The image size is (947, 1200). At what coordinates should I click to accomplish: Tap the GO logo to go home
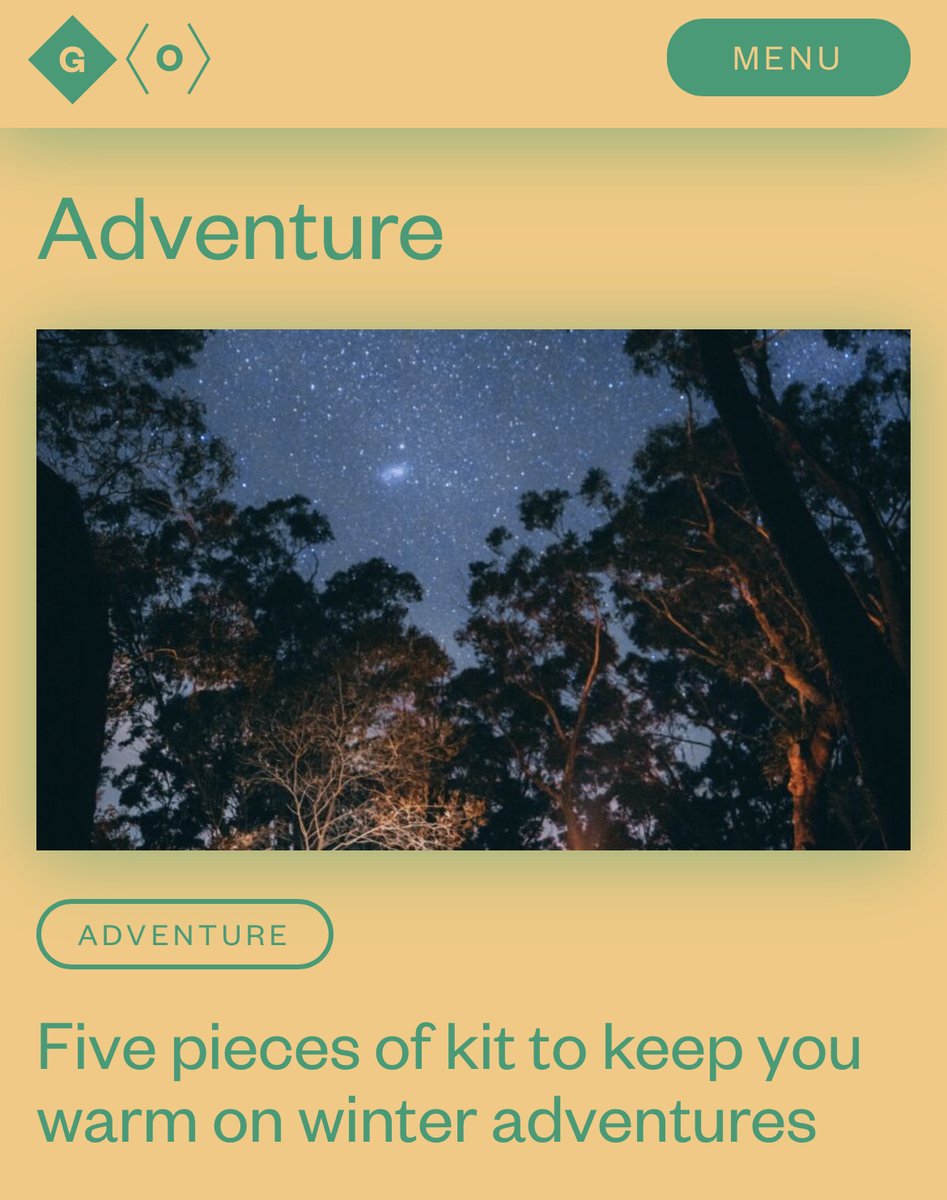coord(118,60)
